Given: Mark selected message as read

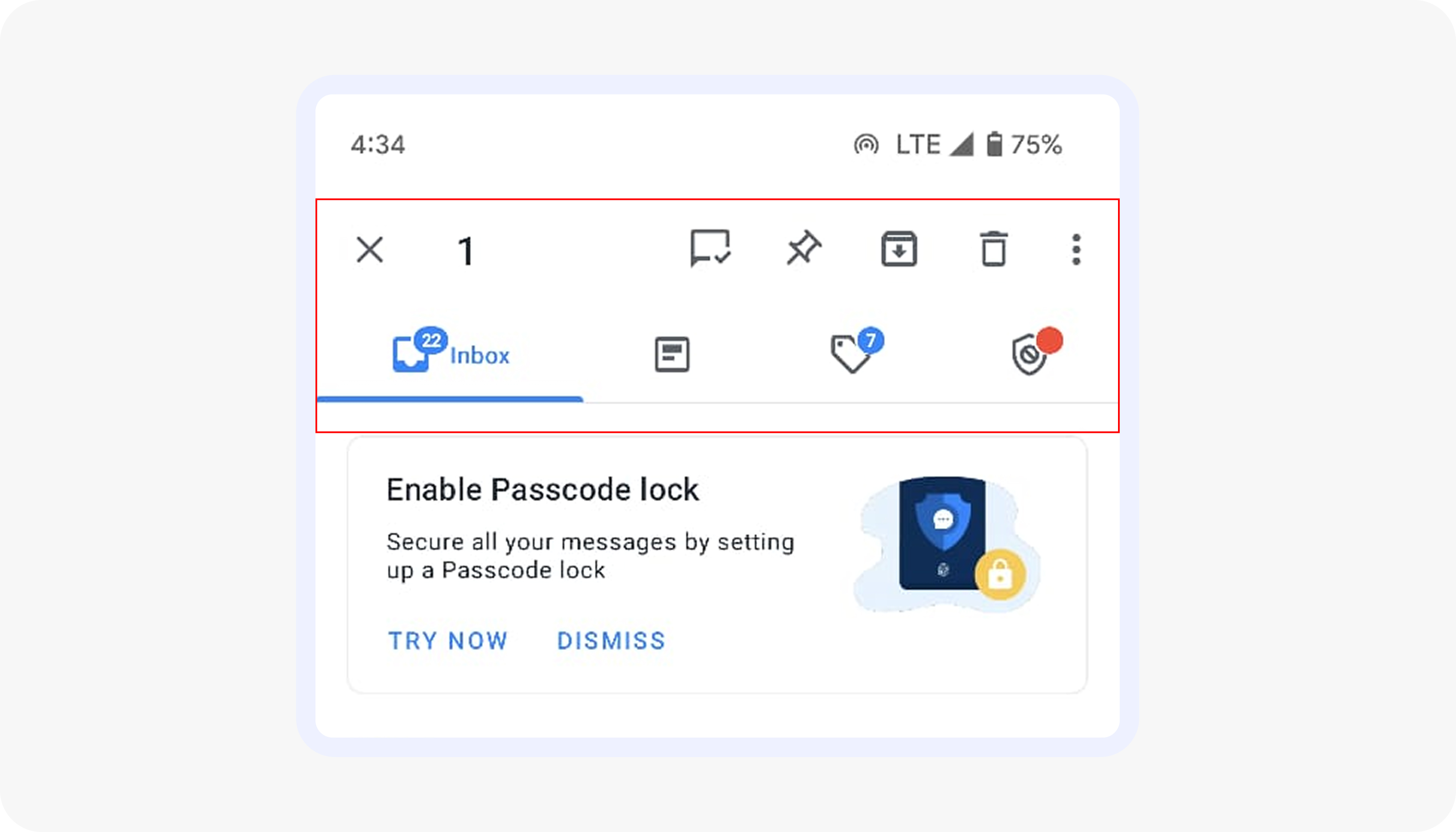Looking at the screenshot, I should pos(710,249).
